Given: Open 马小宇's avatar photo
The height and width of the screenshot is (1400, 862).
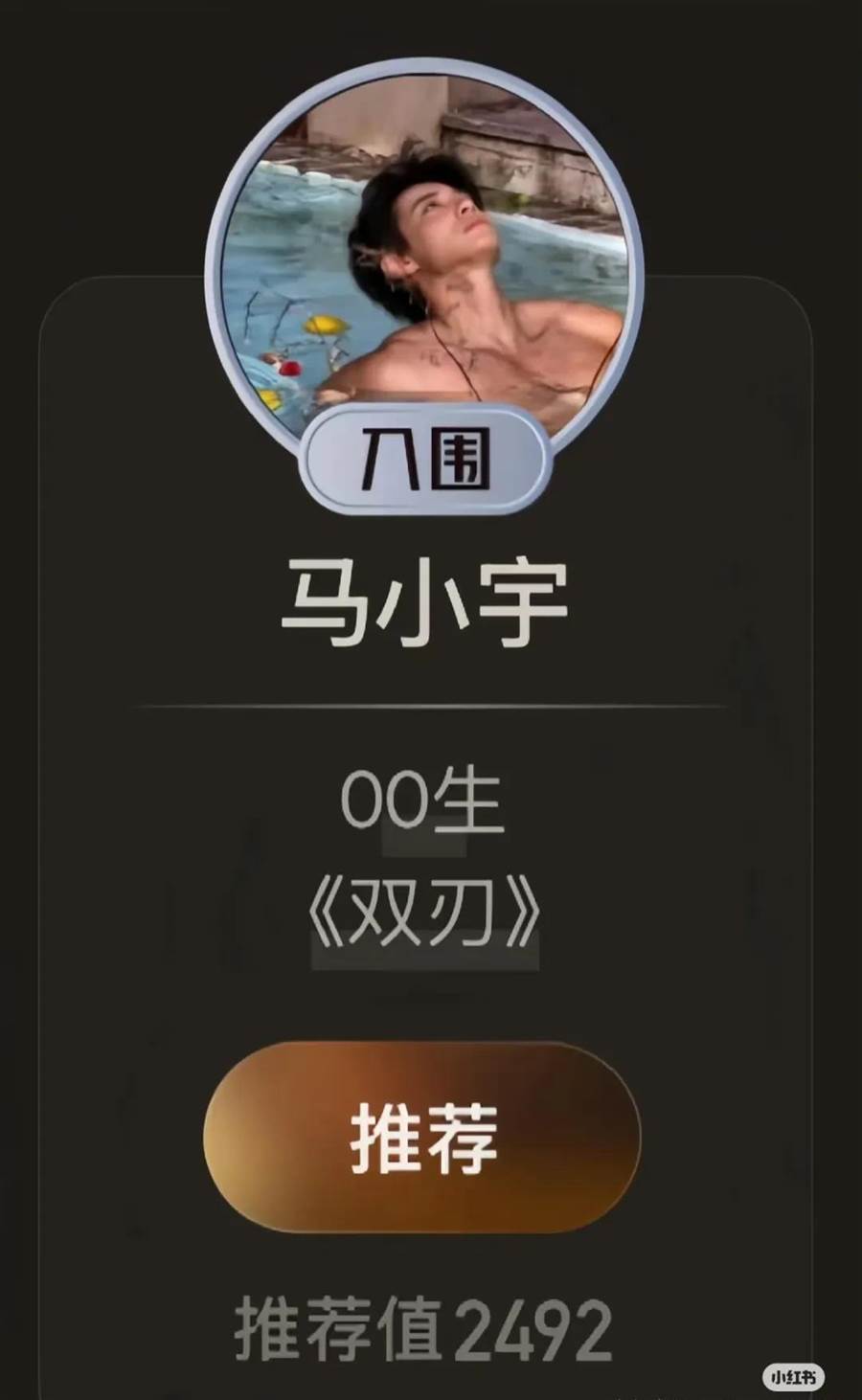Looking at the screenshot, I should click(424, 260).
